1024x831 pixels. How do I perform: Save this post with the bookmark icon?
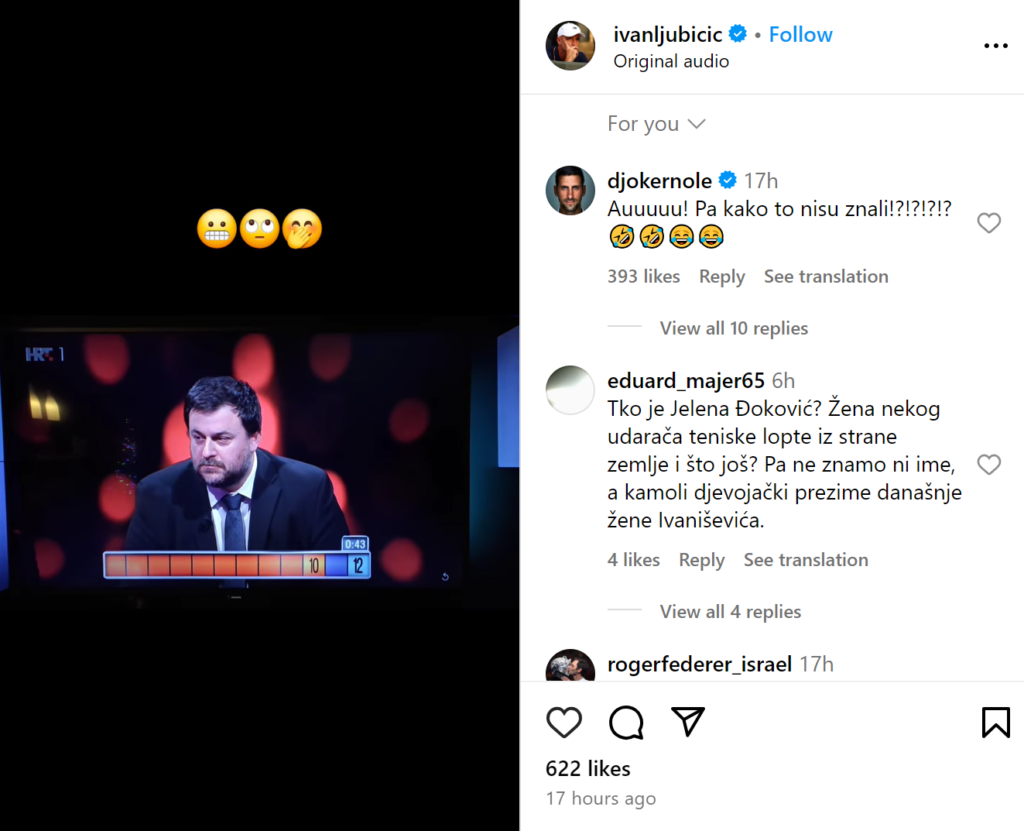pos(995,722)
